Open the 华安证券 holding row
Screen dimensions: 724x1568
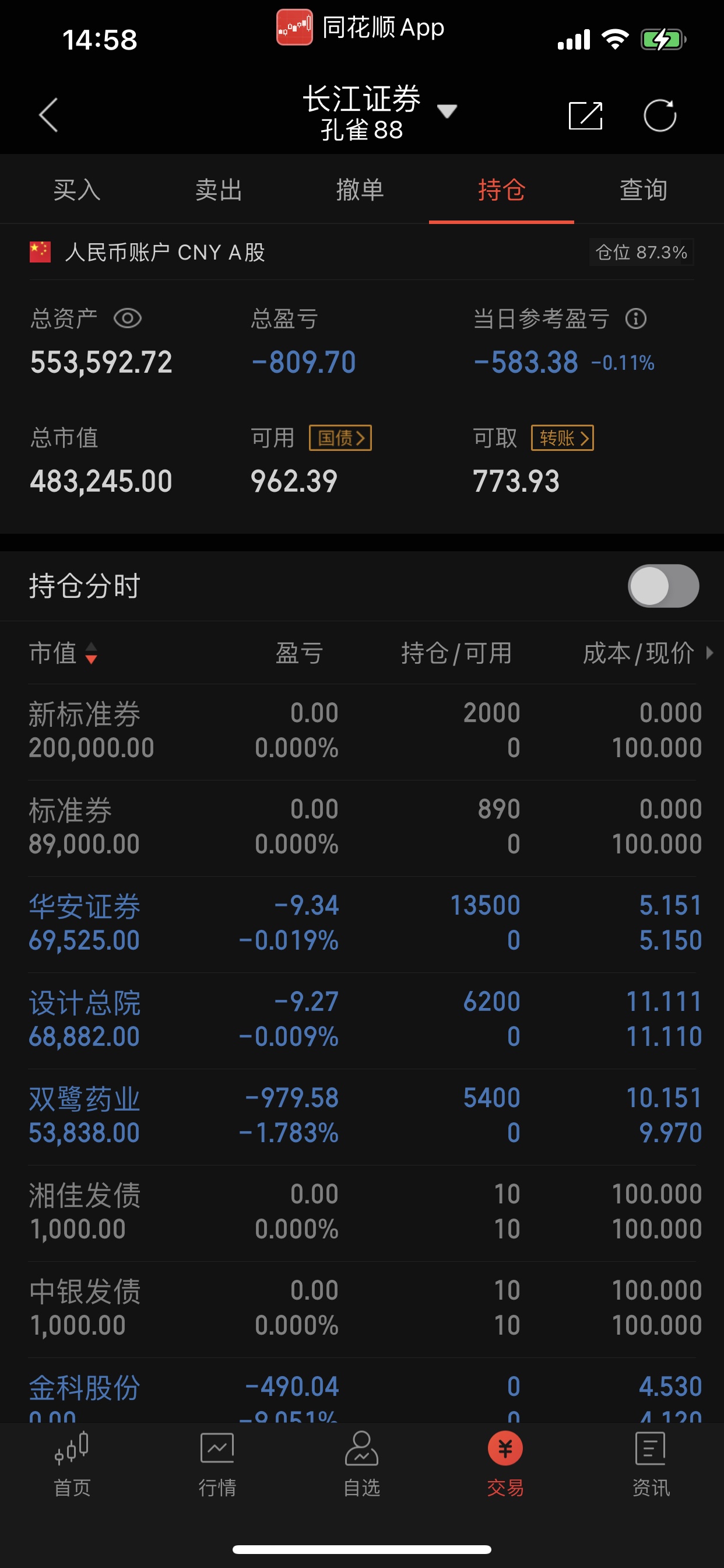pyautogui.click(x=362, y=923)
